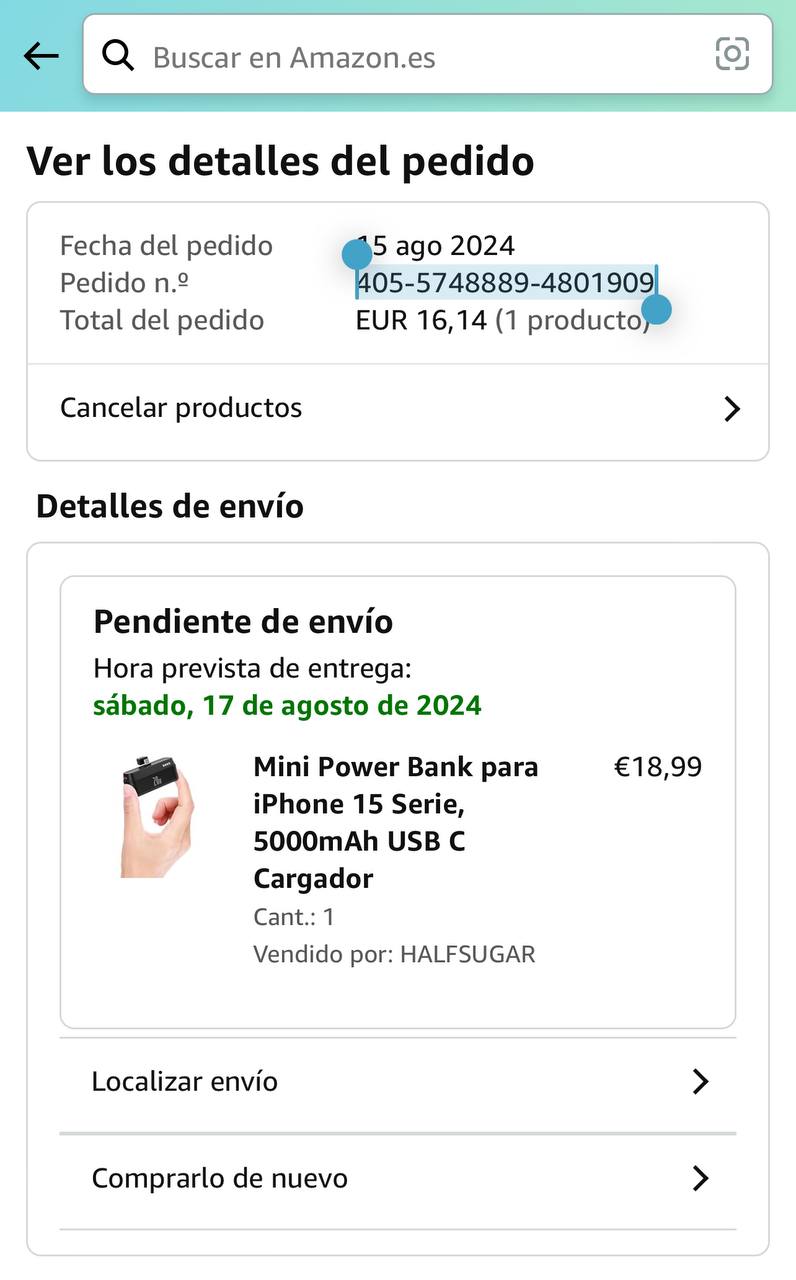This screenshot has width=796, height=1280.
Task: Open Localizar envío
Action: tap(397, 1082)
